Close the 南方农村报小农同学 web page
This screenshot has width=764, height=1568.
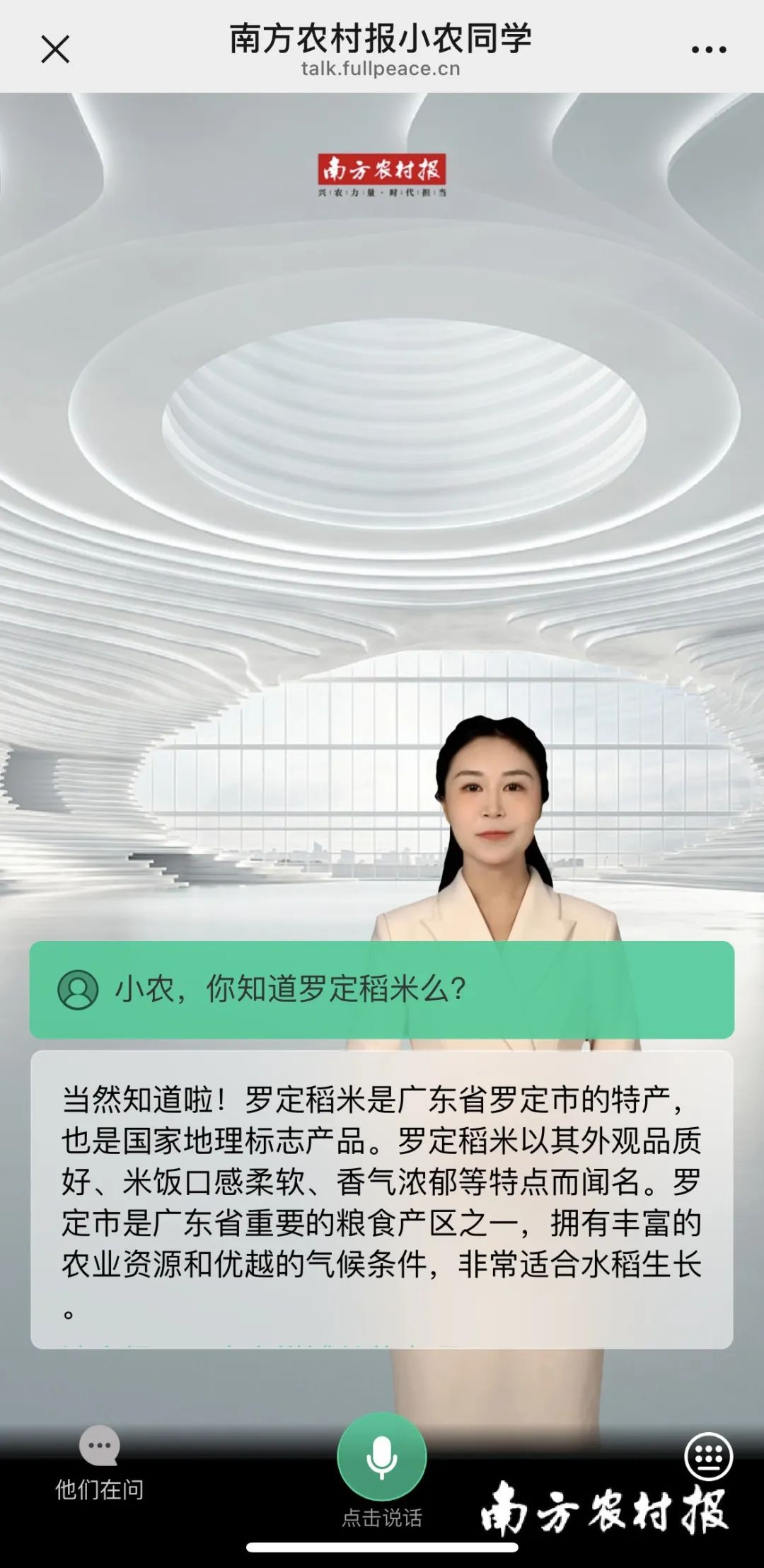[55, 50]
